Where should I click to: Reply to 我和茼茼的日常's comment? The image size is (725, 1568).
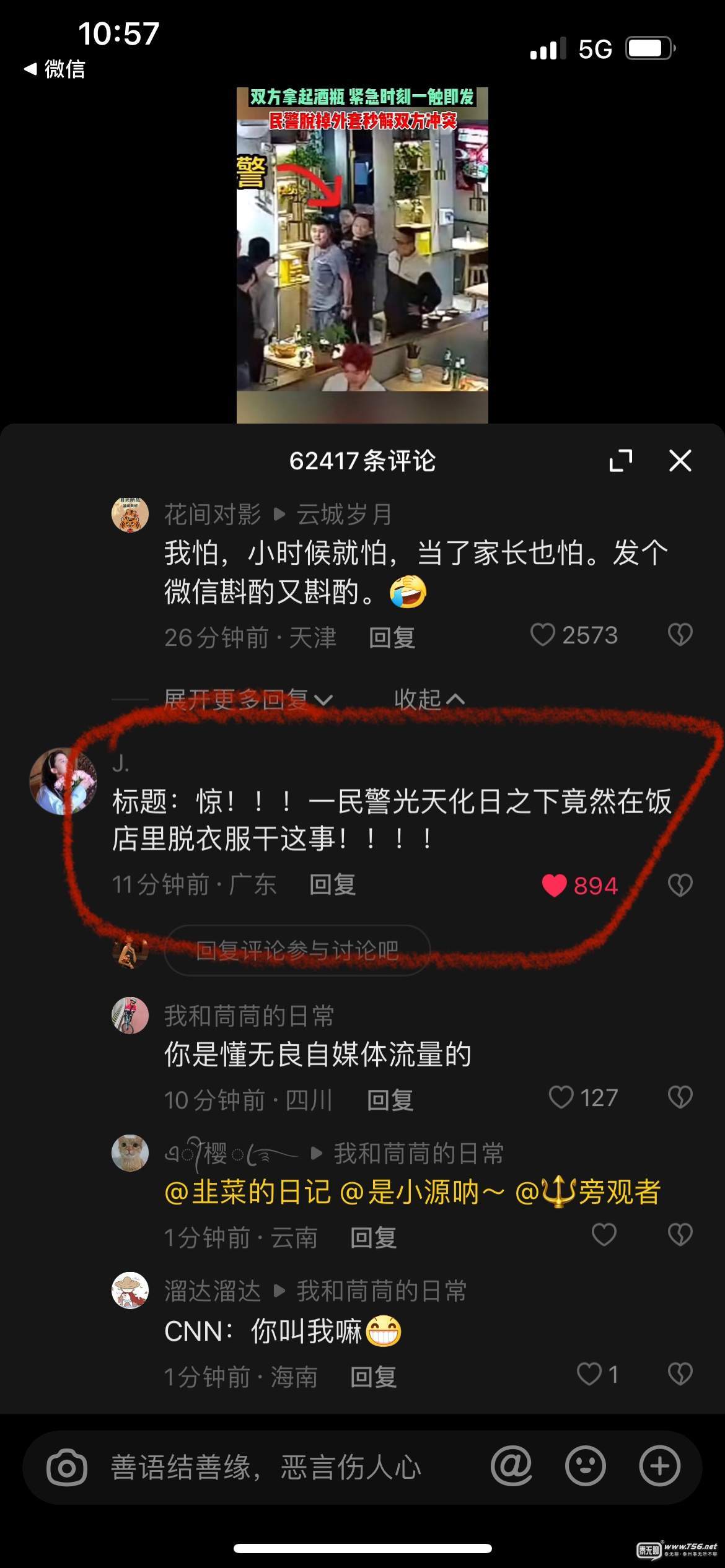pos(390,1100)
